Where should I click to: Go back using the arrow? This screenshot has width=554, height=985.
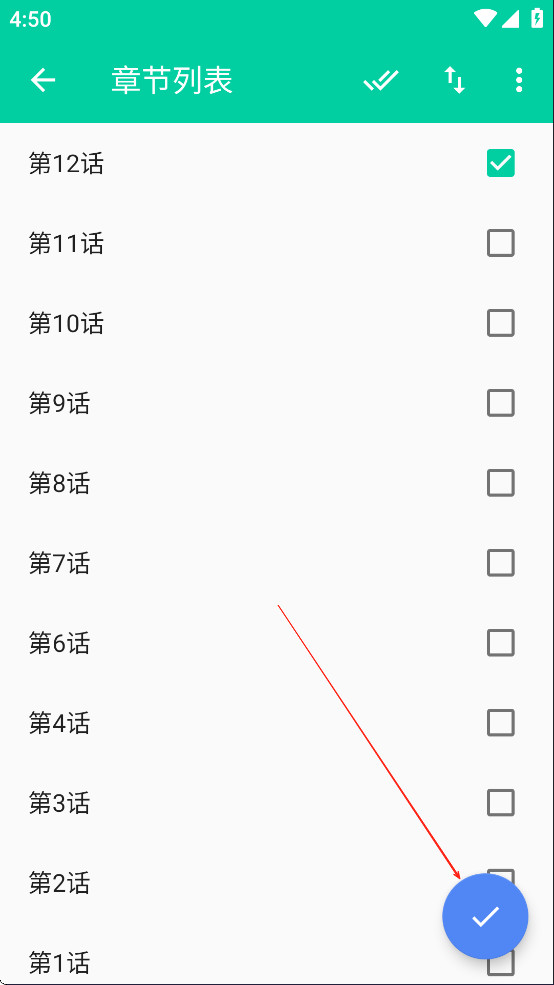[x=43, y=80]
